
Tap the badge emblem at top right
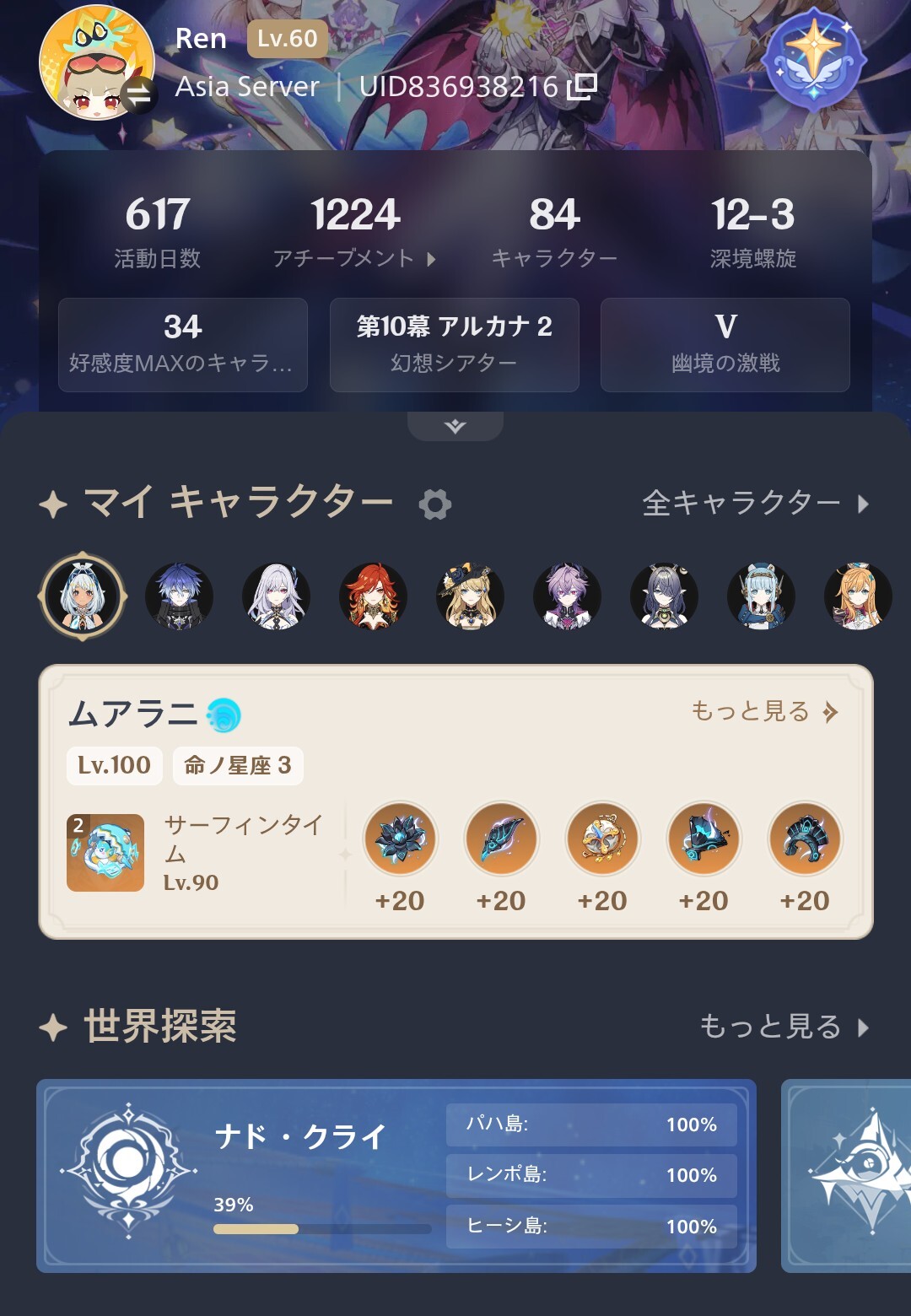[813, 59]
